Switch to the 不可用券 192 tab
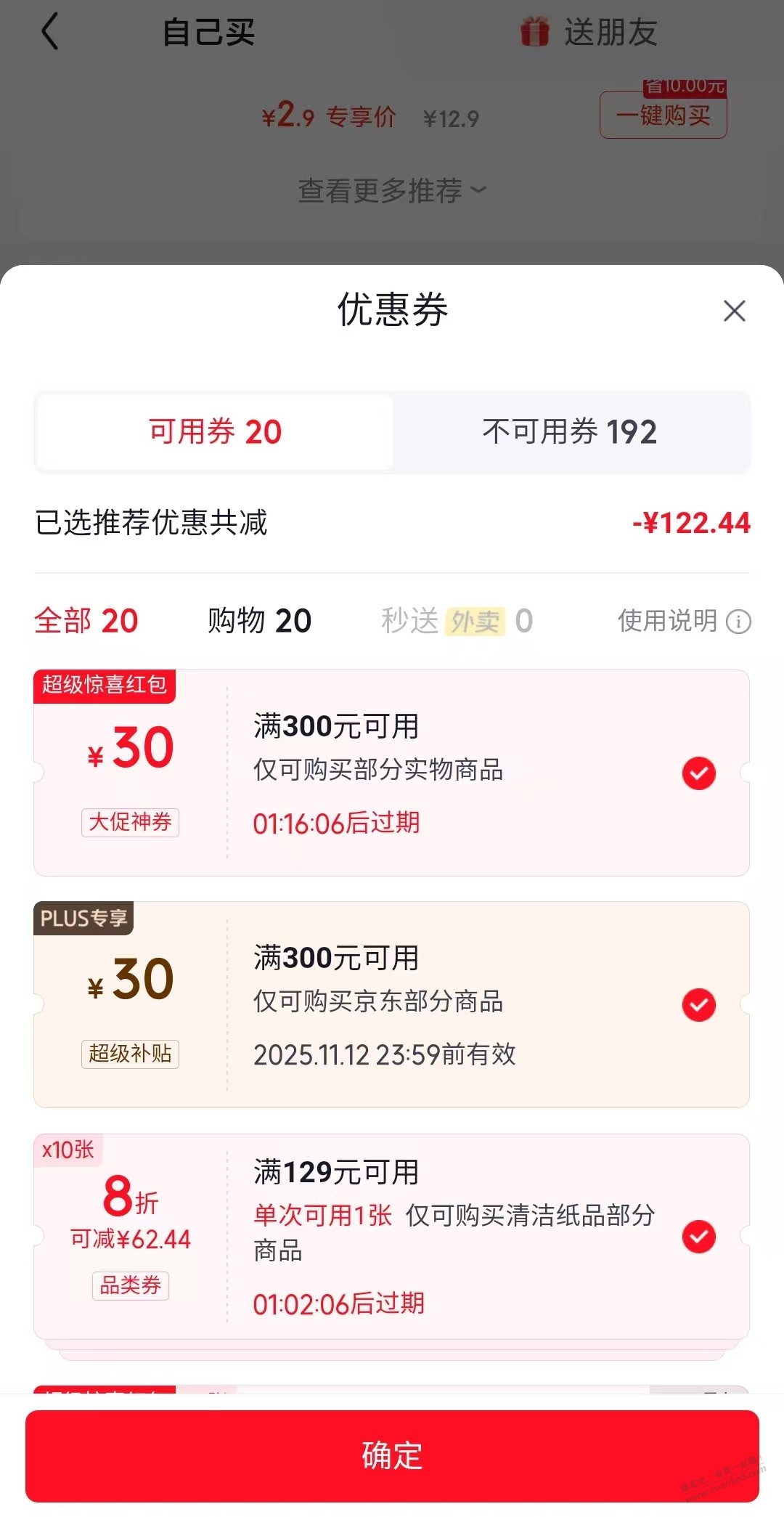 [570, 432]
